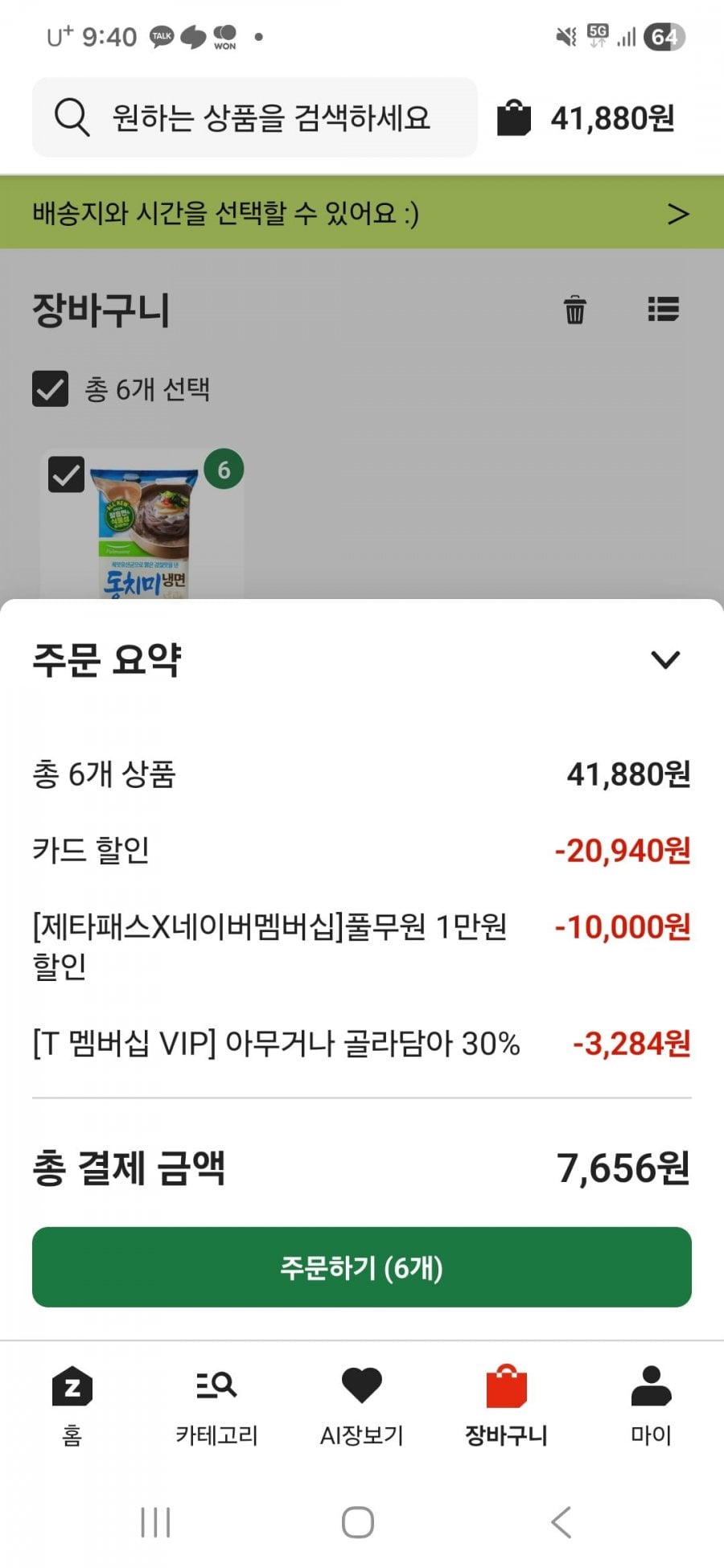Tap the shopping bag total 41,880원
Screen dimensions: 724x1568
586,118
